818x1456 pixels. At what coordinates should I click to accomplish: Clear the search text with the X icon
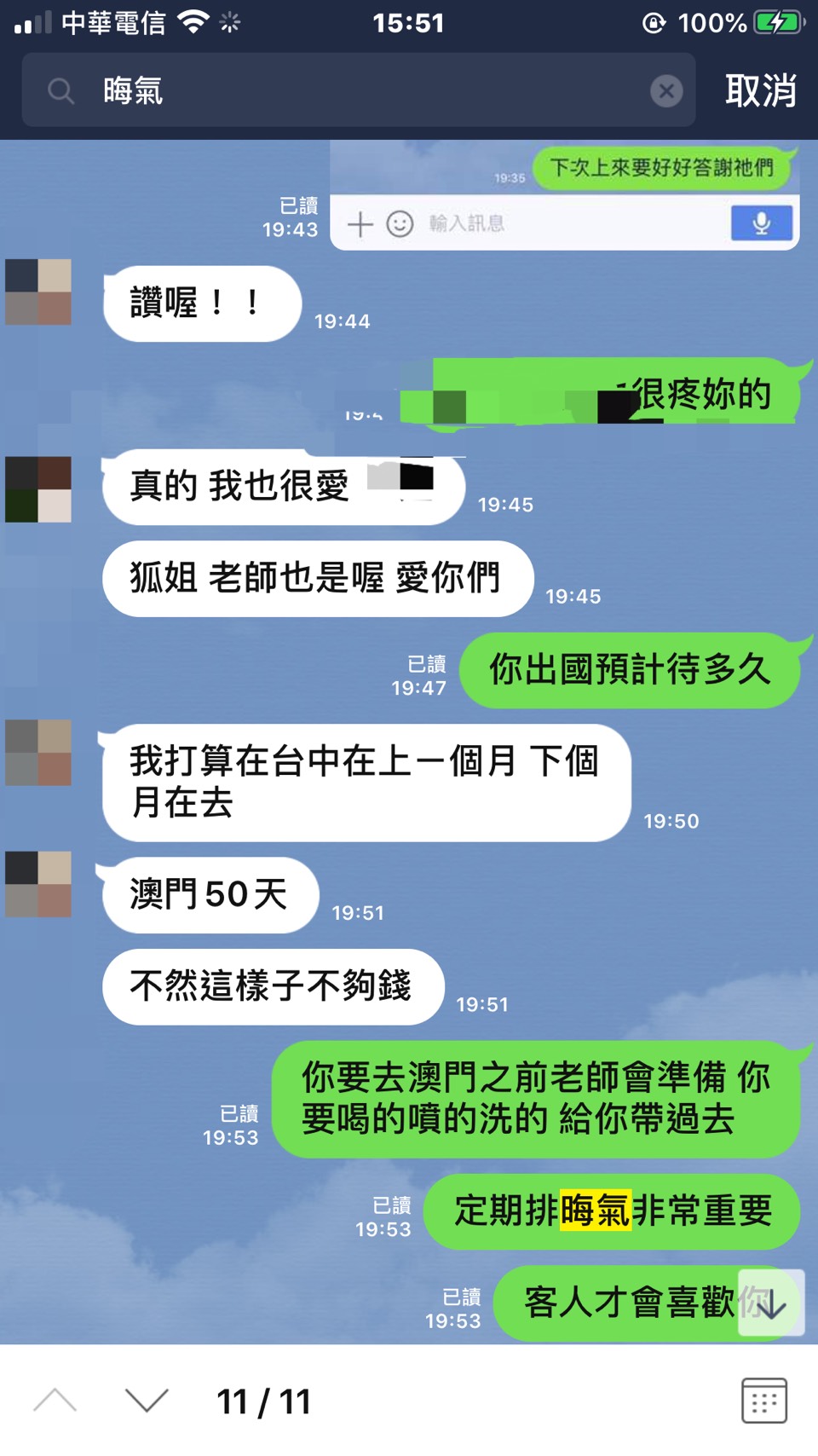point(666,90)
